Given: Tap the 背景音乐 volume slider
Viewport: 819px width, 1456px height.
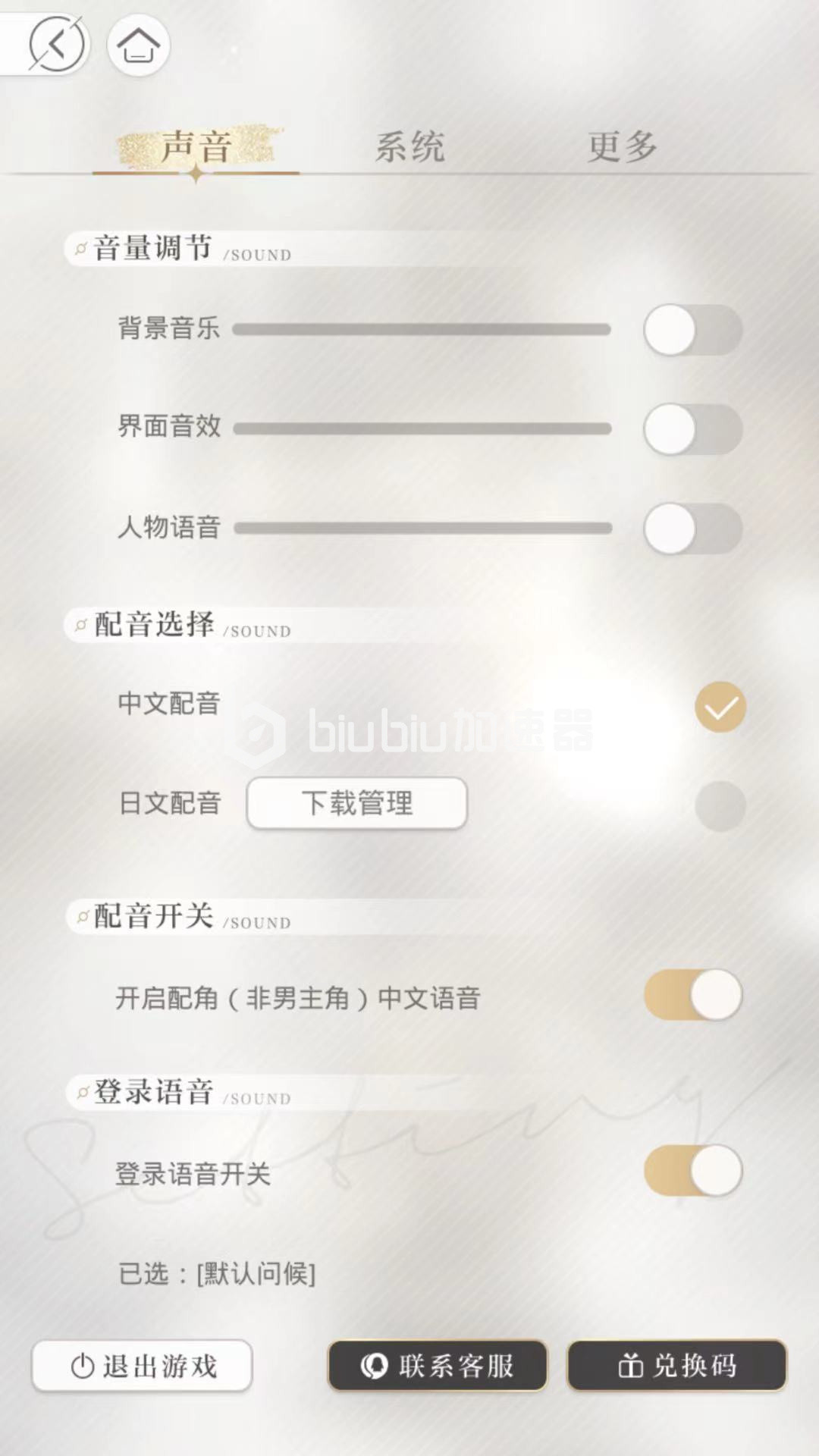Looking at the screenshot, I should point(422,330).
